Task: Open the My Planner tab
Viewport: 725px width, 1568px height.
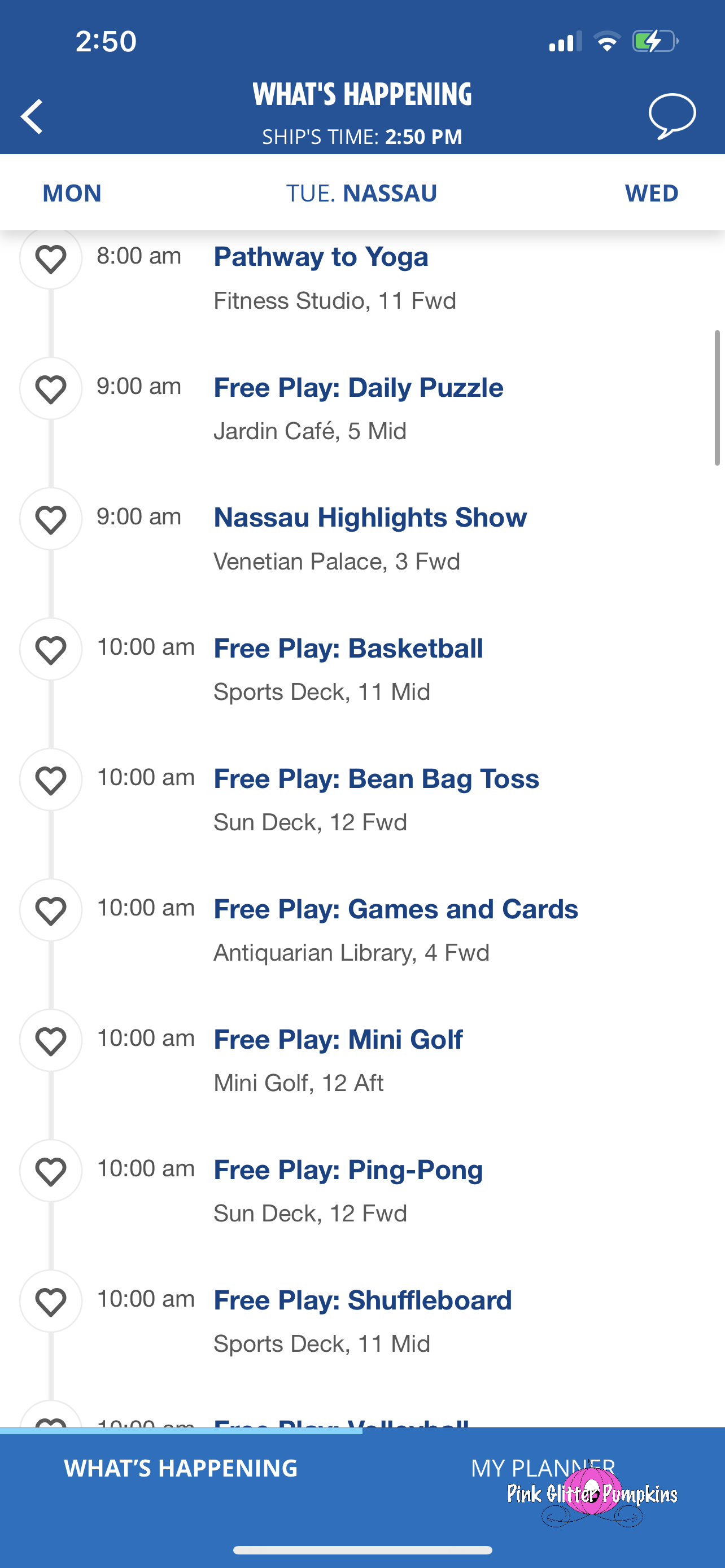Action: coord(543,1468)
